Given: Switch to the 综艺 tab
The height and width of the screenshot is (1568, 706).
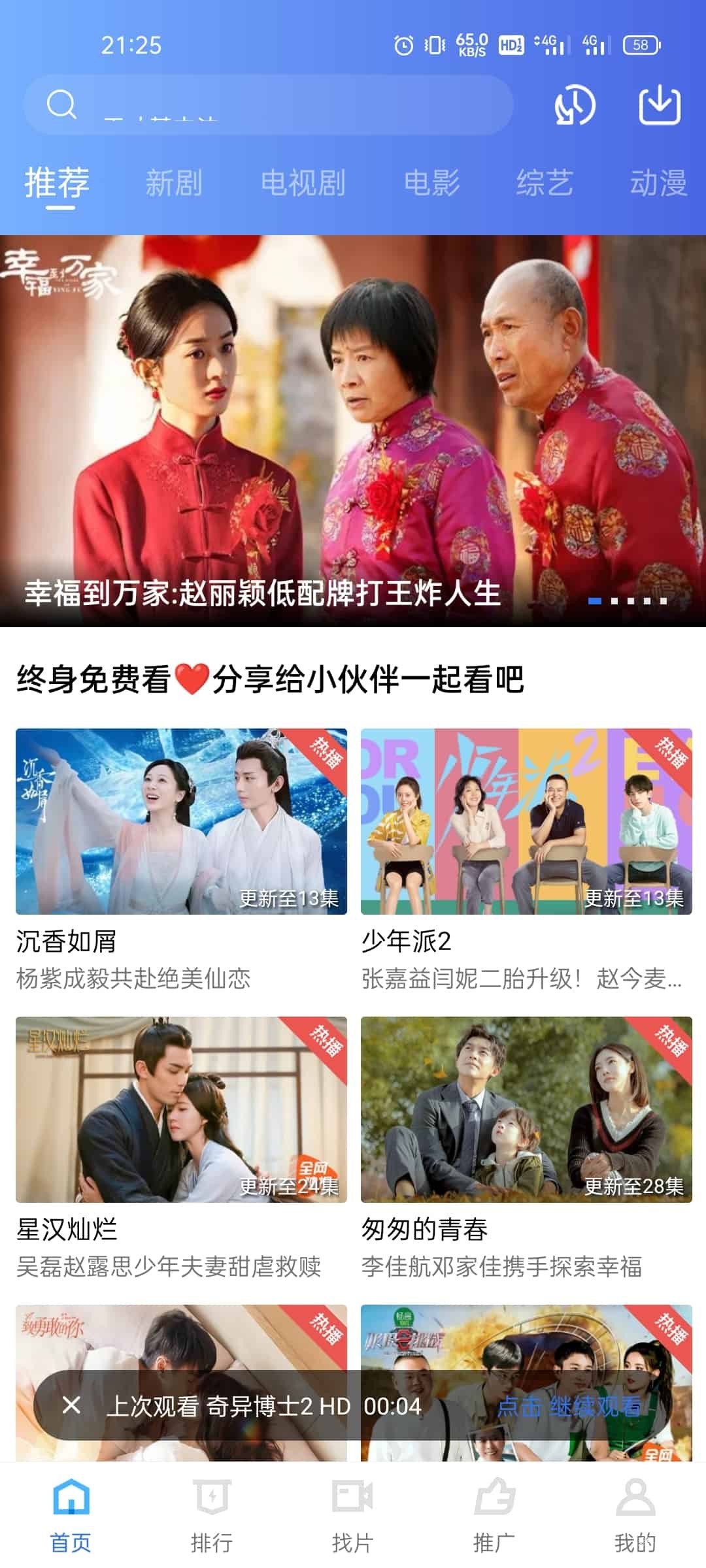Looking at the screenshot, I should click(x=545, y=183).
